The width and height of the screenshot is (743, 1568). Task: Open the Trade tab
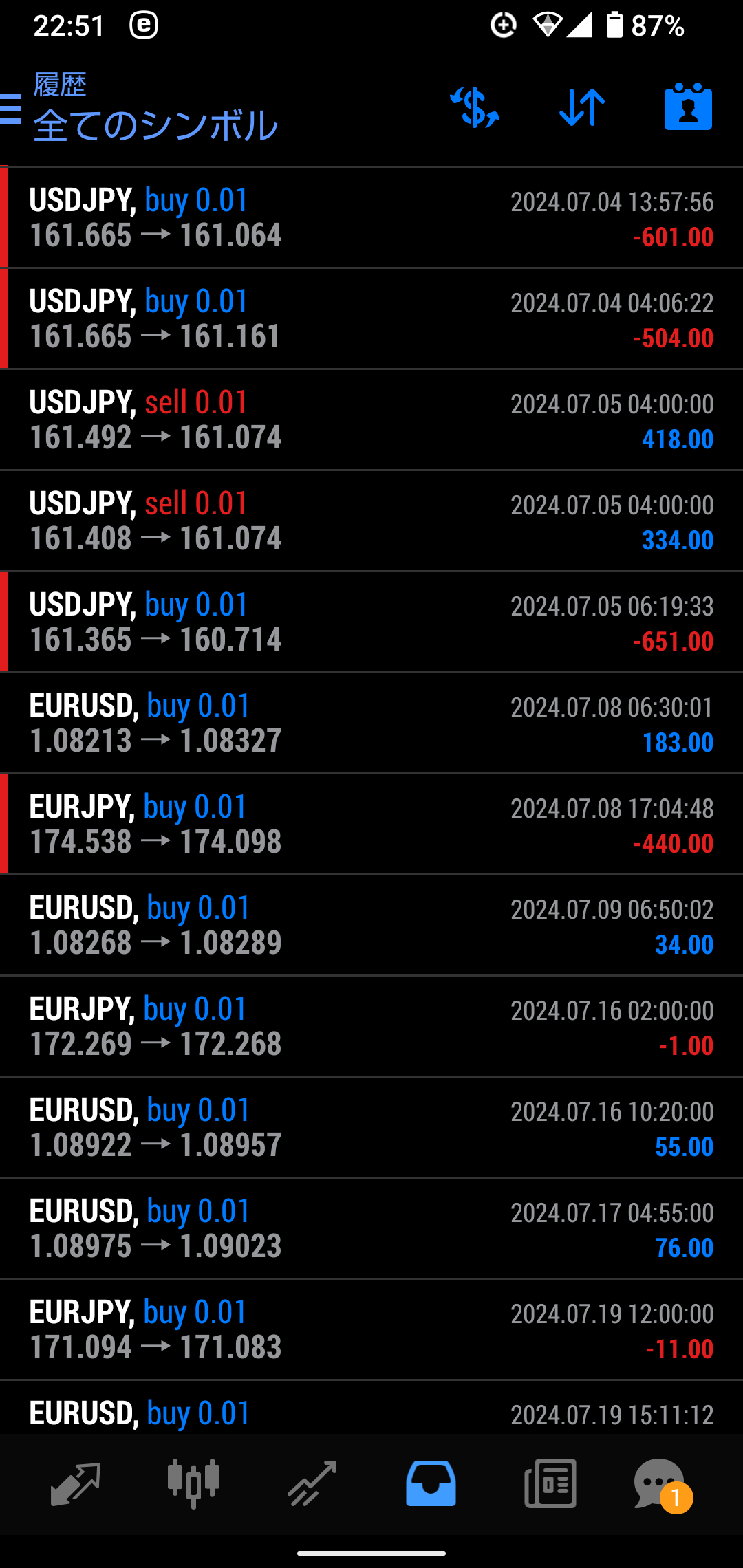pyautogui.click(x=312, y=1483)
